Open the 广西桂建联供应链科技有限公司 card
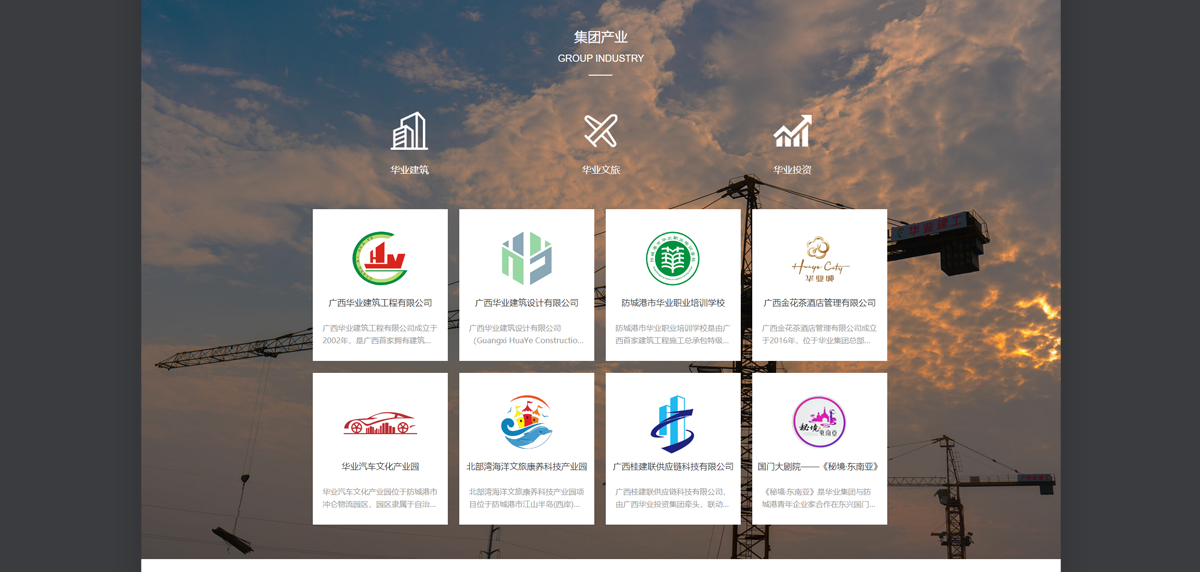 (x=673, y=448)
